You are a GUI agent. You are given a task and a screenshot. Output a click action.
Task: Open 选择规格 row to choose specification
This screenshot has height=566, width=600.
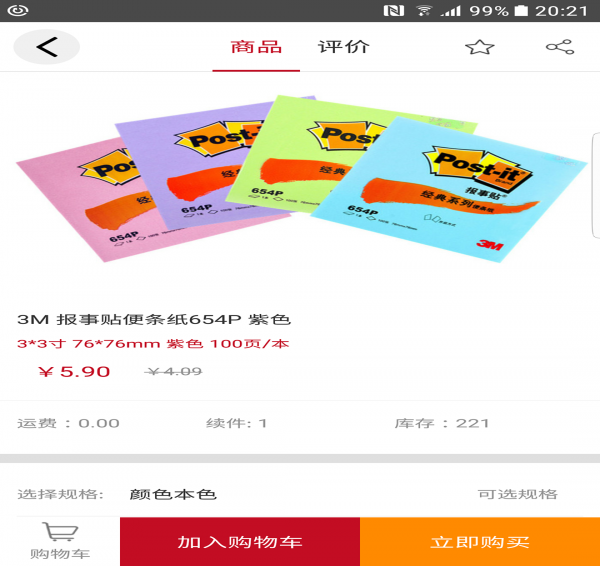coord(300,494)
